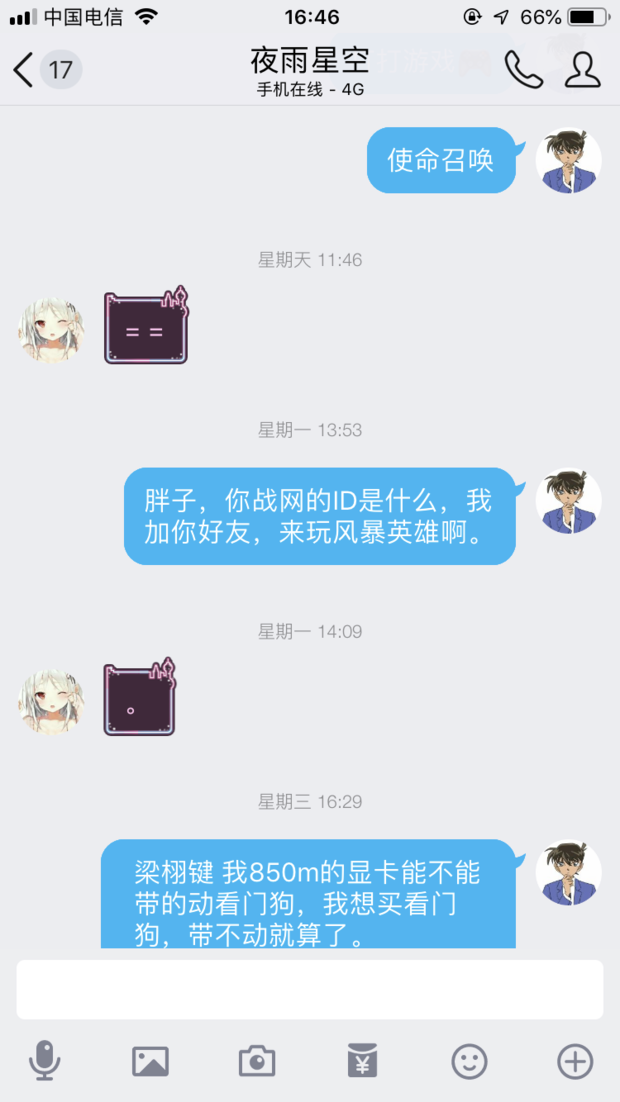Send a red packet
This screenshot has height=1102, width=620.
click(x=362, y=1060)
